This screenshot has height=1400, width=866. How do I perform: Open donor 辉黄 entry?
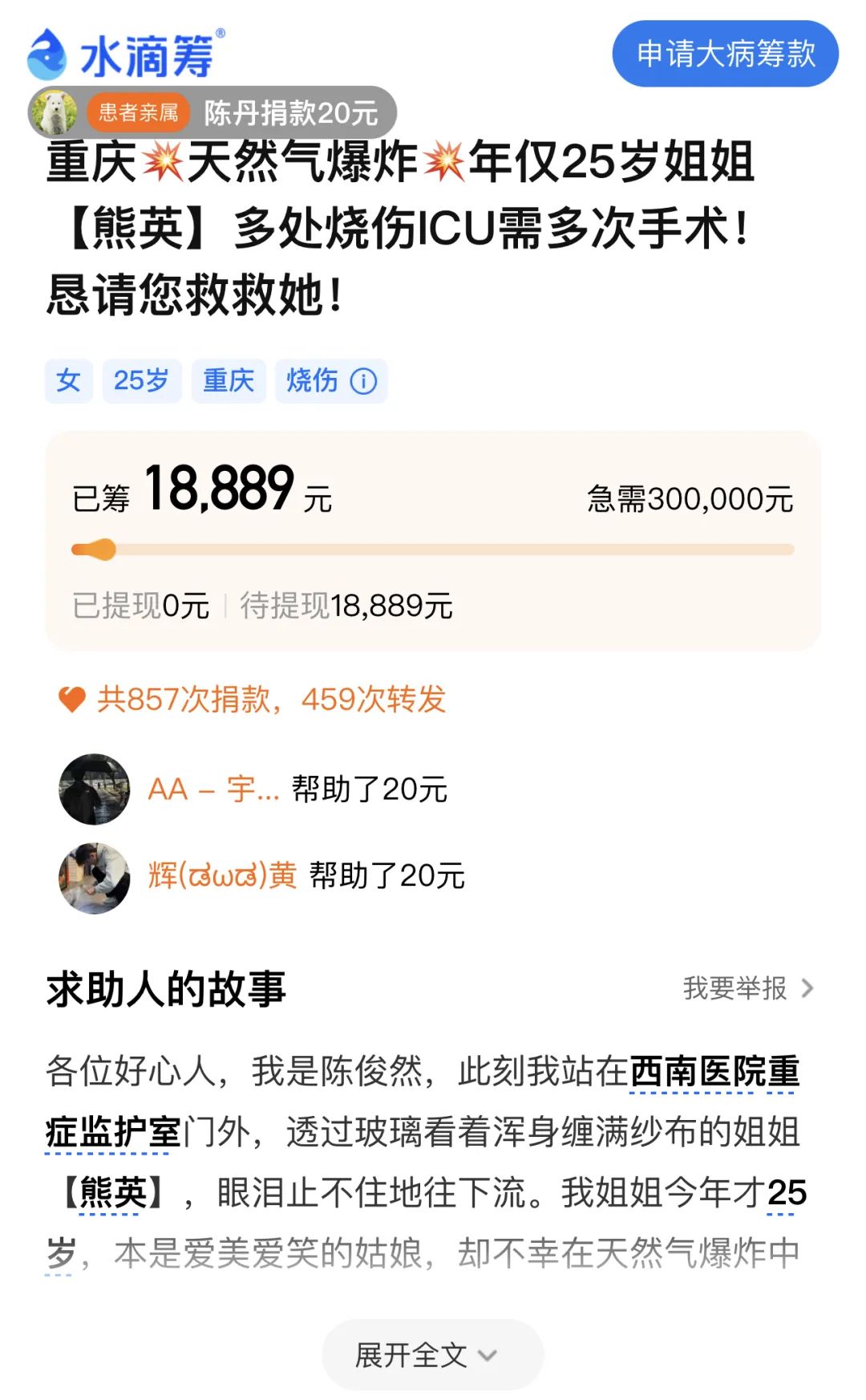[261, 876]
